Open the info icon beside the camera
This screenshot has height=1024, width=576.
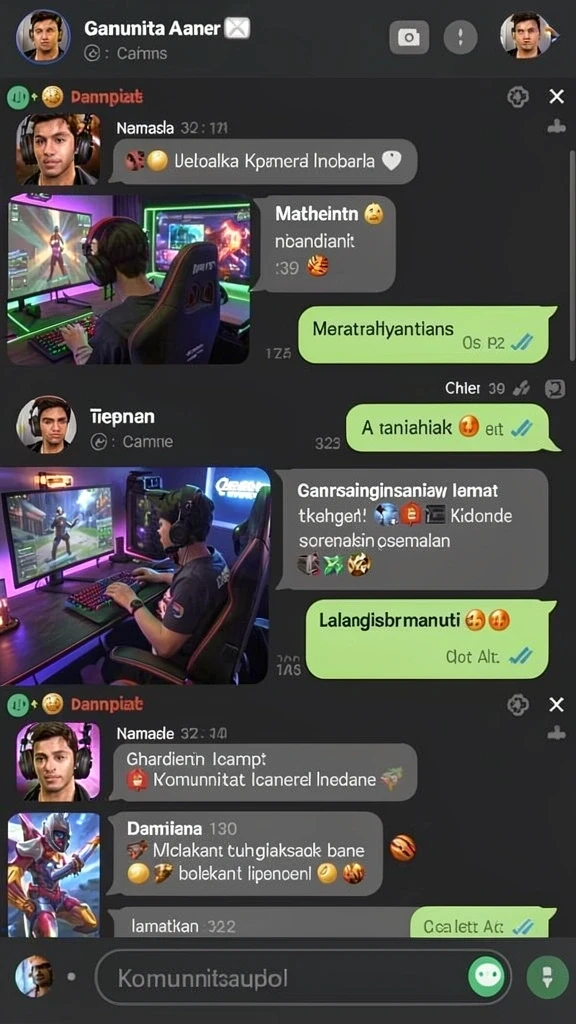[x=460, y=37]
